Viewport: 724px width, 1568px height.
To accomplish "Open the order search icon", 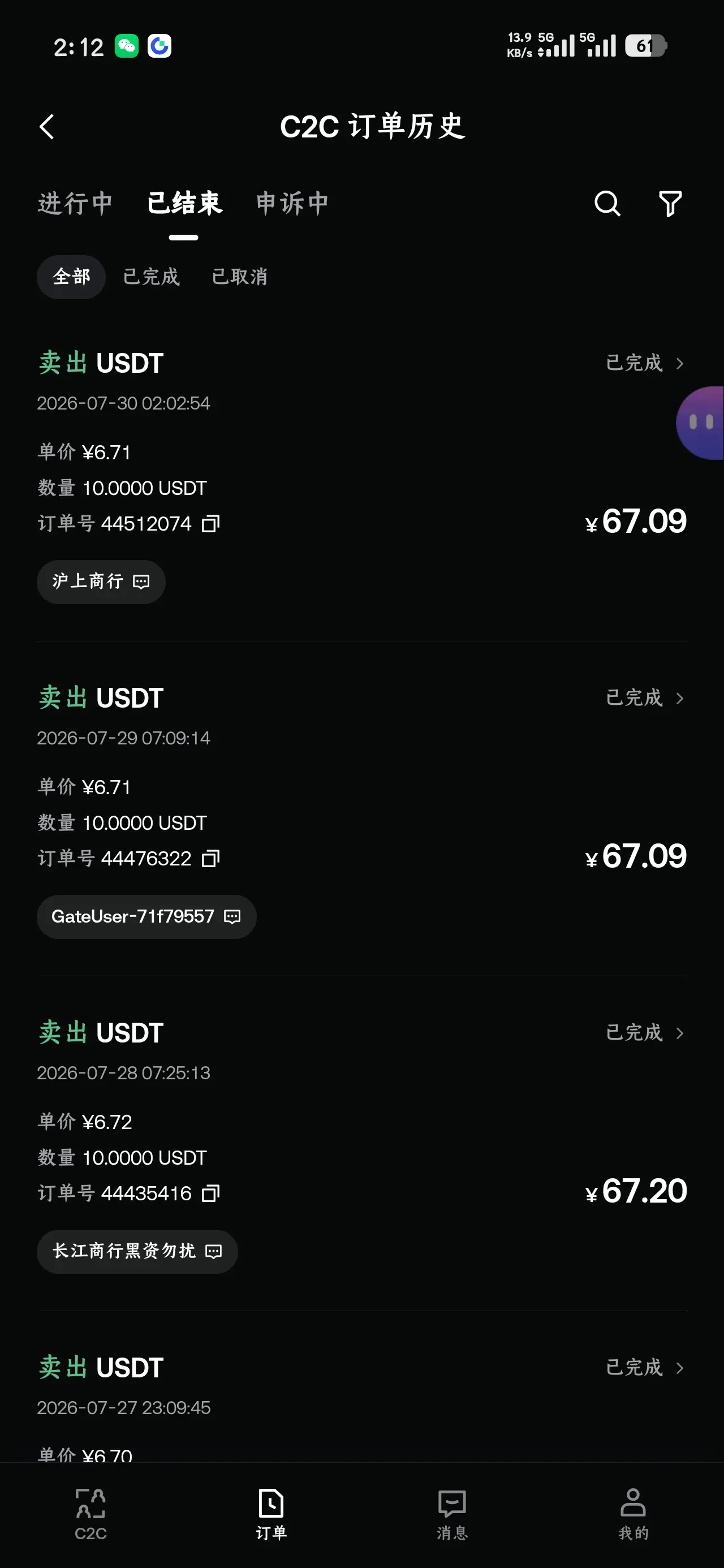I will [x=607, y=203].
